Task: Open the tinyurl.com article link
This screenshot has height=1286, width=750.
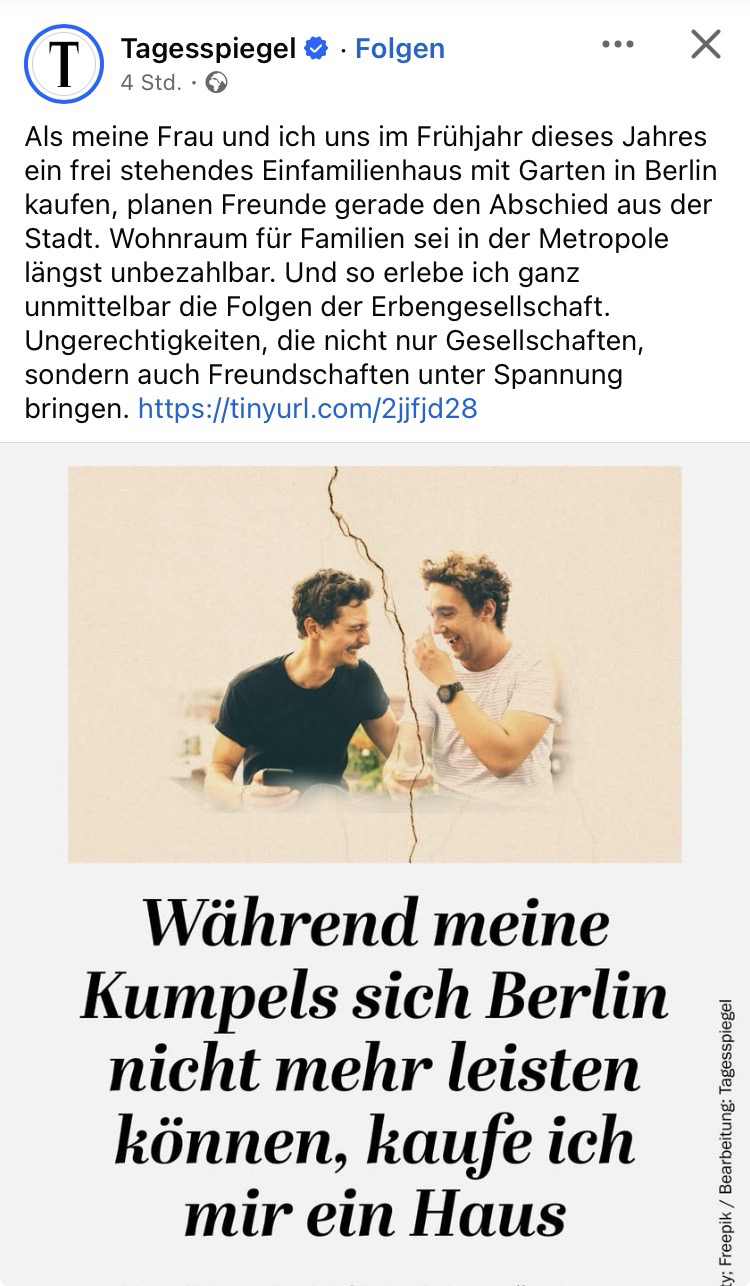Action: click(307, 408)
